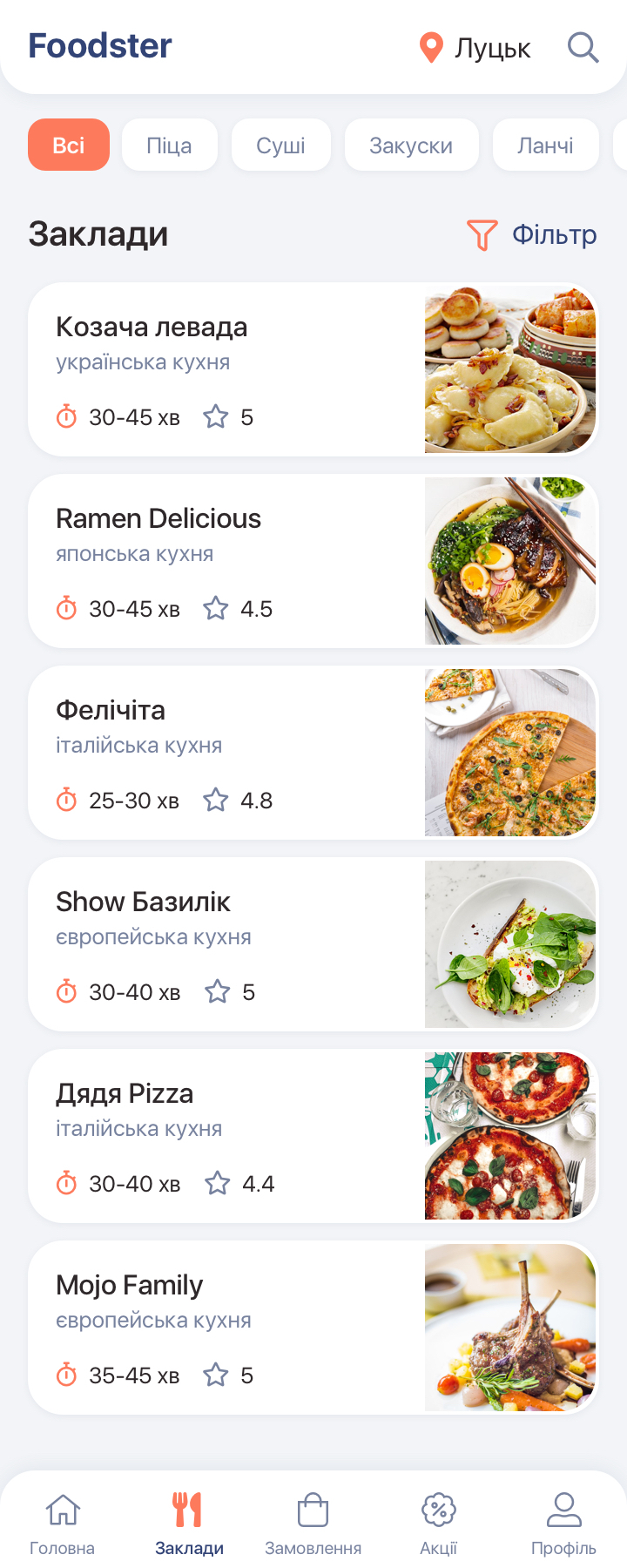Viewport: 627px width, 1568px height.
Task: Select the Всі category chip
Action: pos(69,145)
